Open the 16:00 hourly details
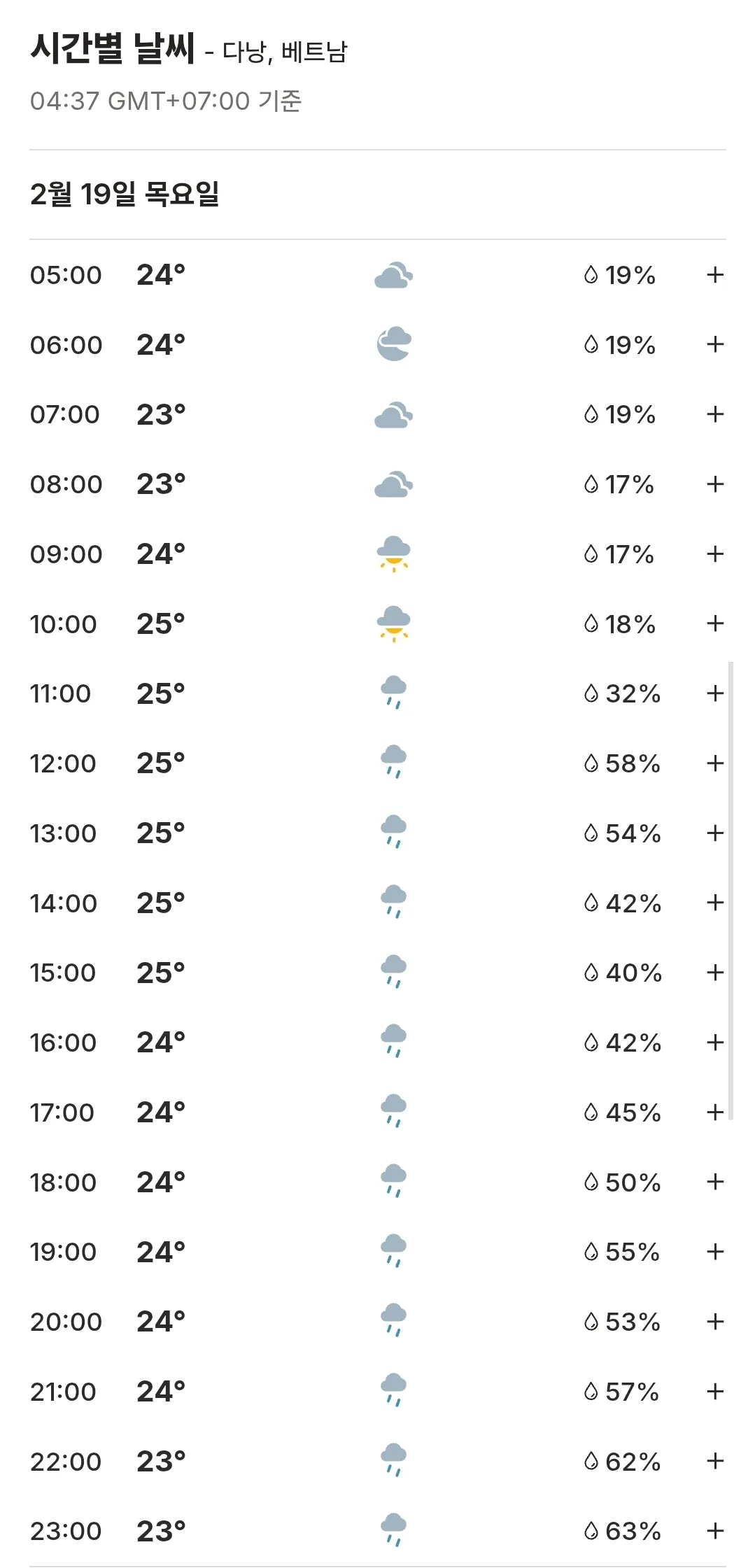Screen dimensions: 755x1568 pos(714,1043)
